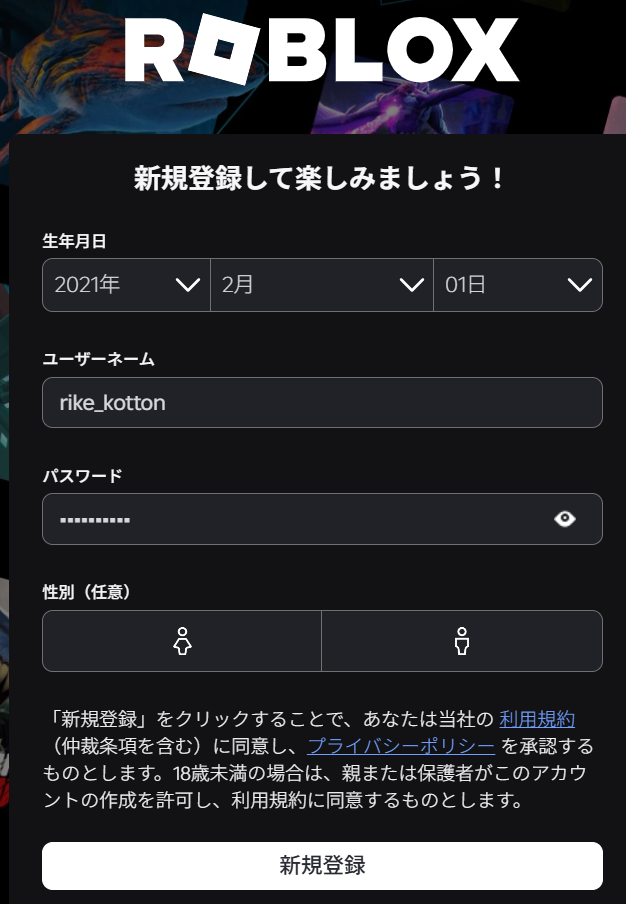Open the birth year dropdown showing 2021年
Screen dimensions: 626x904
pyautogui.click(x=126, y=285)
